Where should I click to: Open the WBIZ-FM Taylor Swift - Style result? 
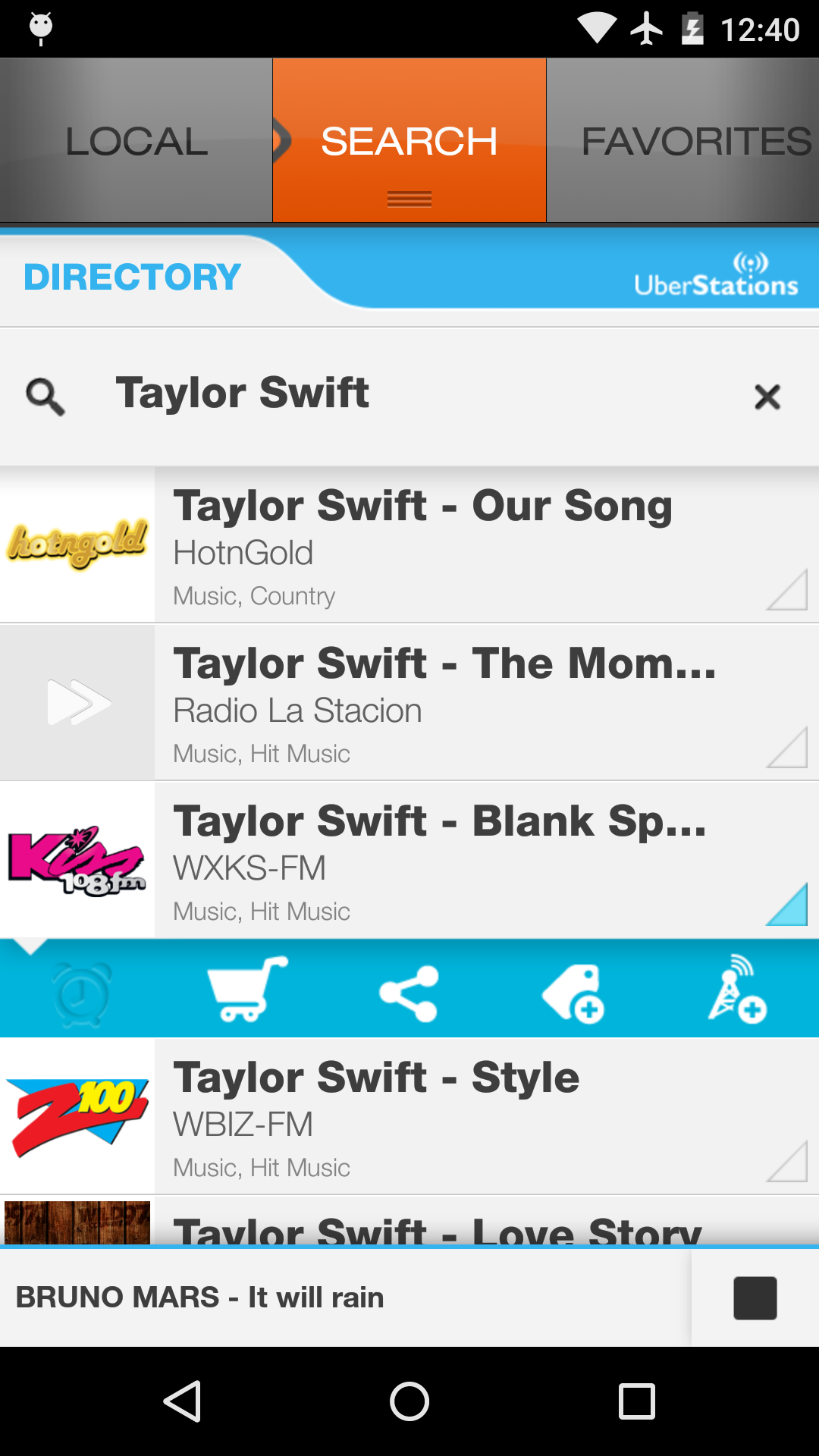pyautogui.click(x=455, y=1116)
